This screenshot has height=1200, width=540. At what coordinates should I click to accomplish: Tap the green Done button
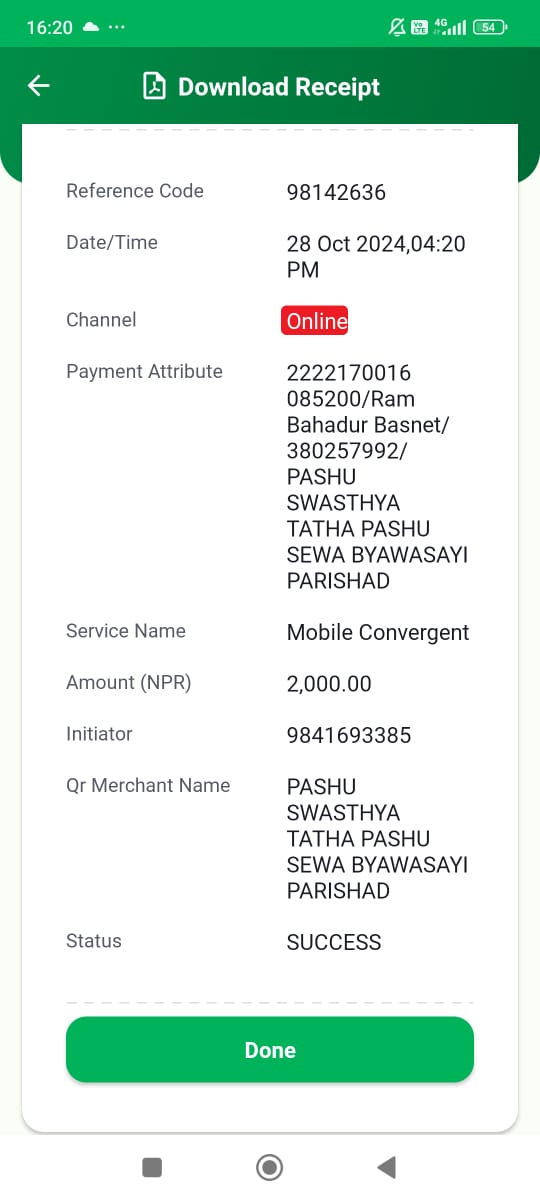tap(270, 1050)
